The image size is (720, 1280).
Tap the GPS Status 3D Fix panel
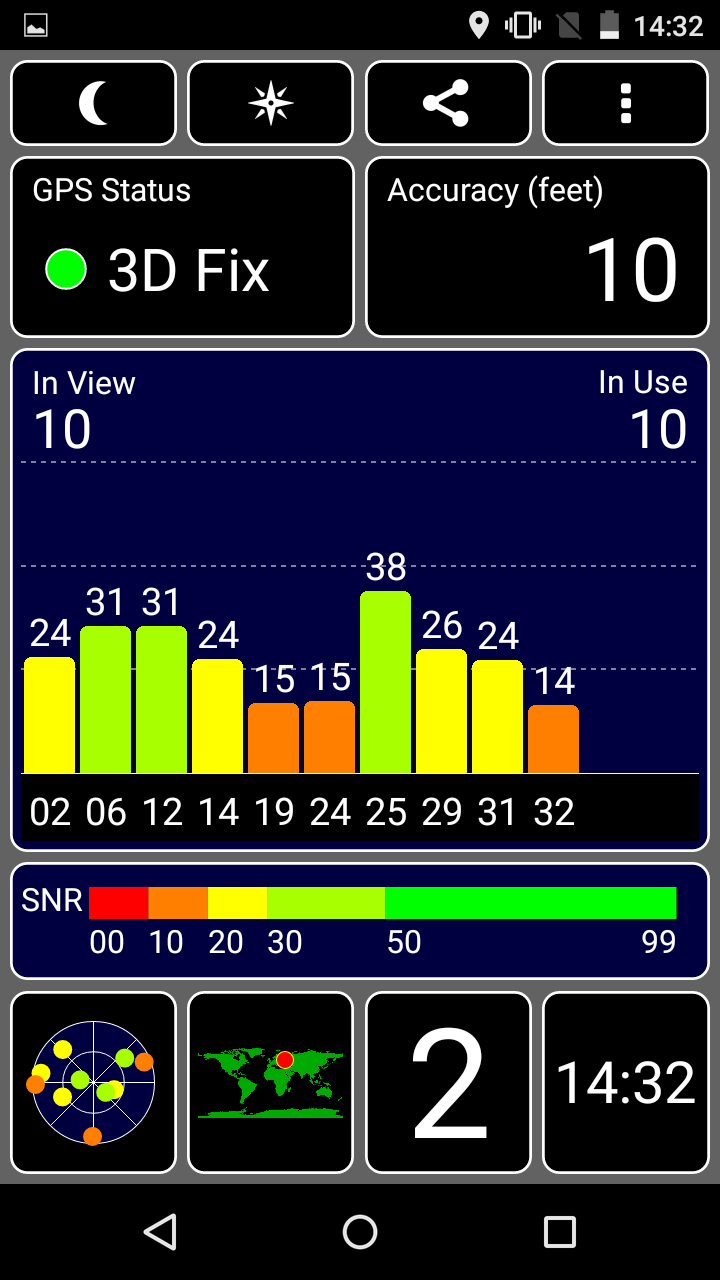182,247
